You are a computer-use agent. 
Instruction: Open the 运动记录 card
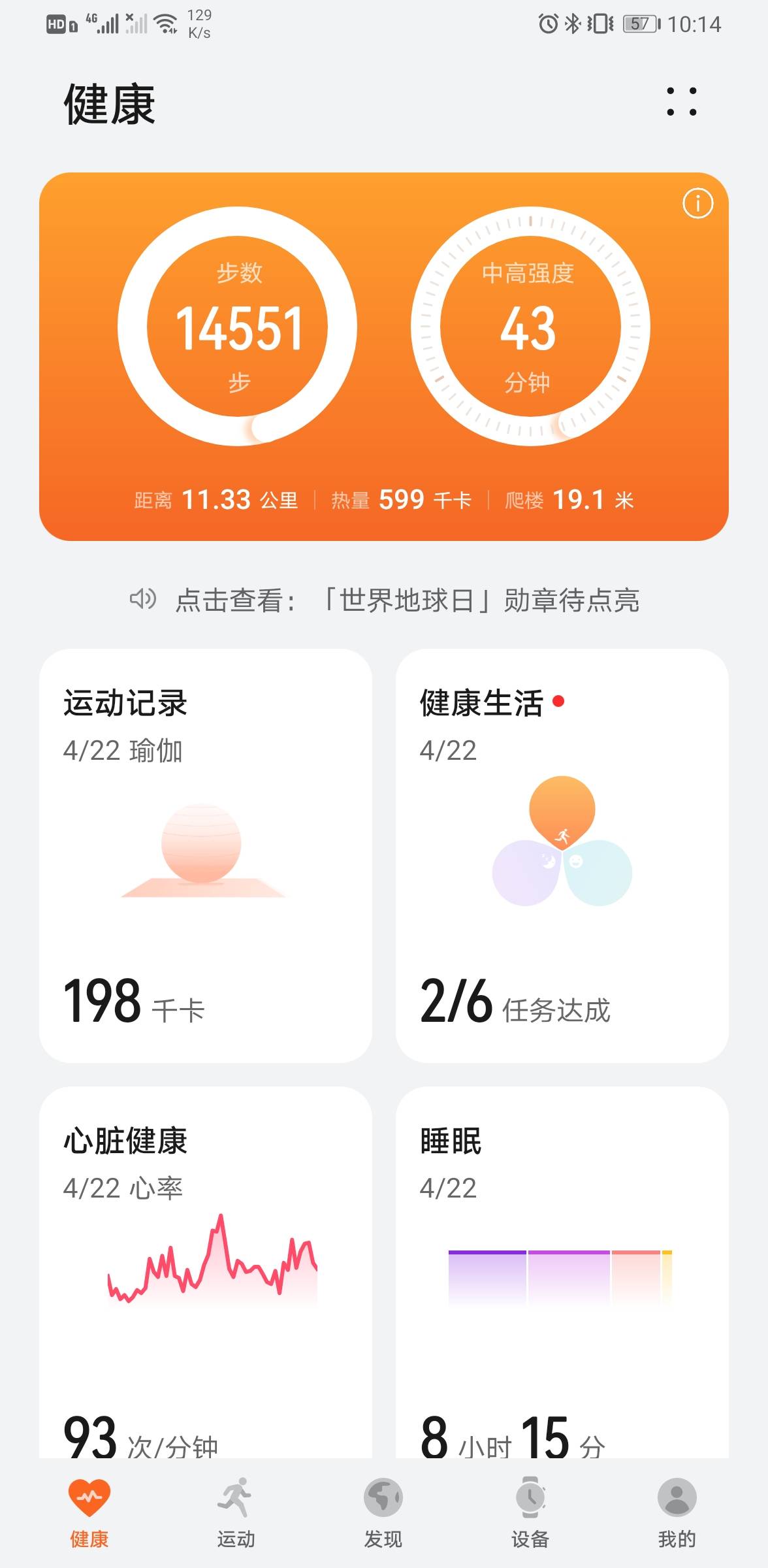pos(205,855)
